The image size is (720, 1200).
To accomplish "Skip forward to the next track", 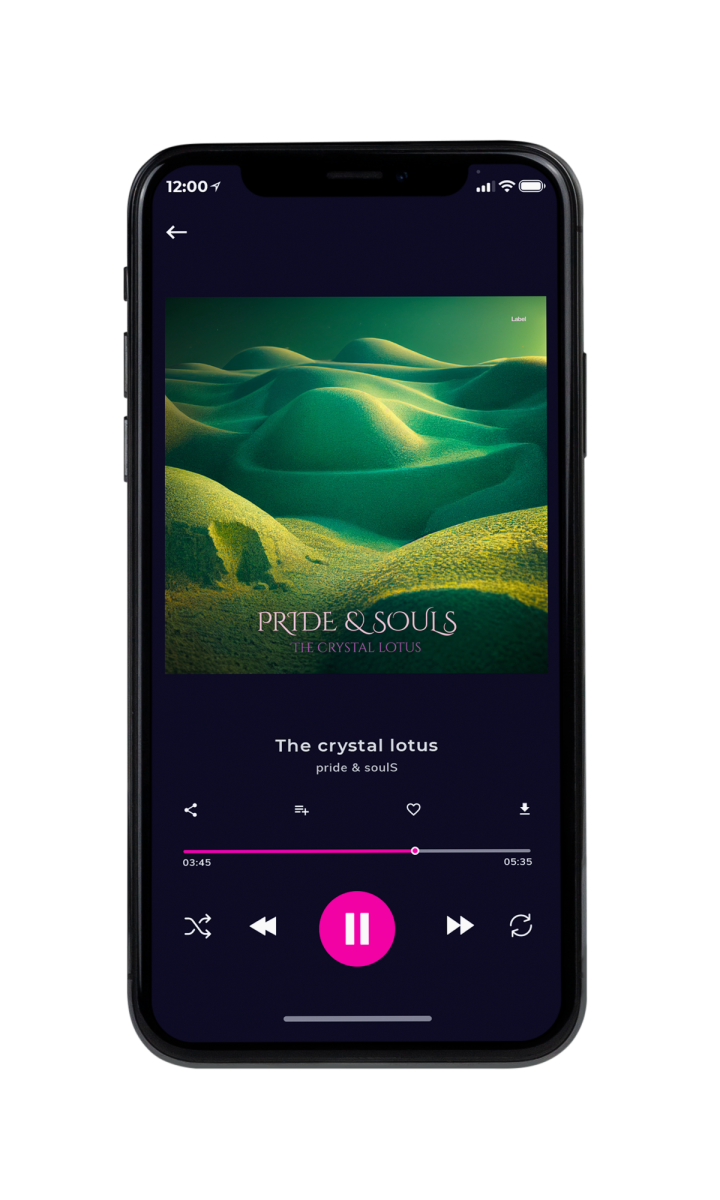I will click(460, 926).
